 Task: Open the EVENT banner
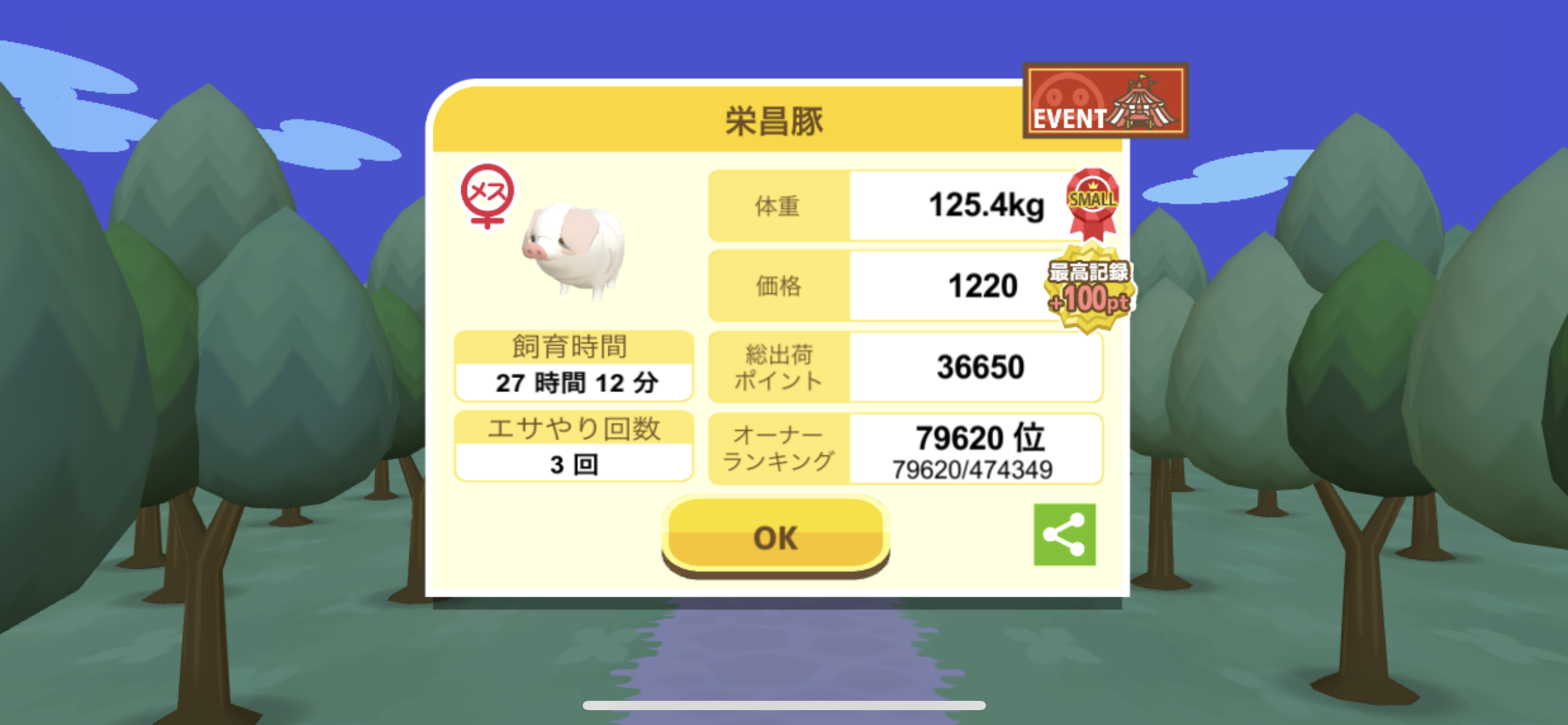(1105, 100)
